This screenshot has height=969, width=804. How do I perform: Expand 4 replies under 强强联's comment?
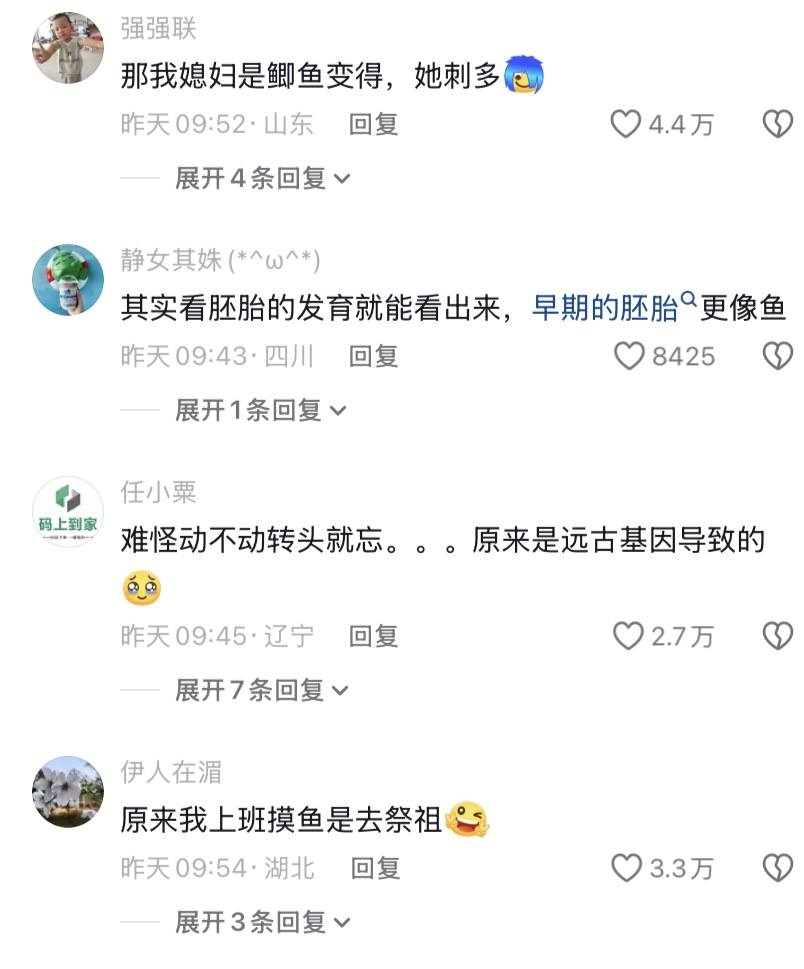point(262,179)
